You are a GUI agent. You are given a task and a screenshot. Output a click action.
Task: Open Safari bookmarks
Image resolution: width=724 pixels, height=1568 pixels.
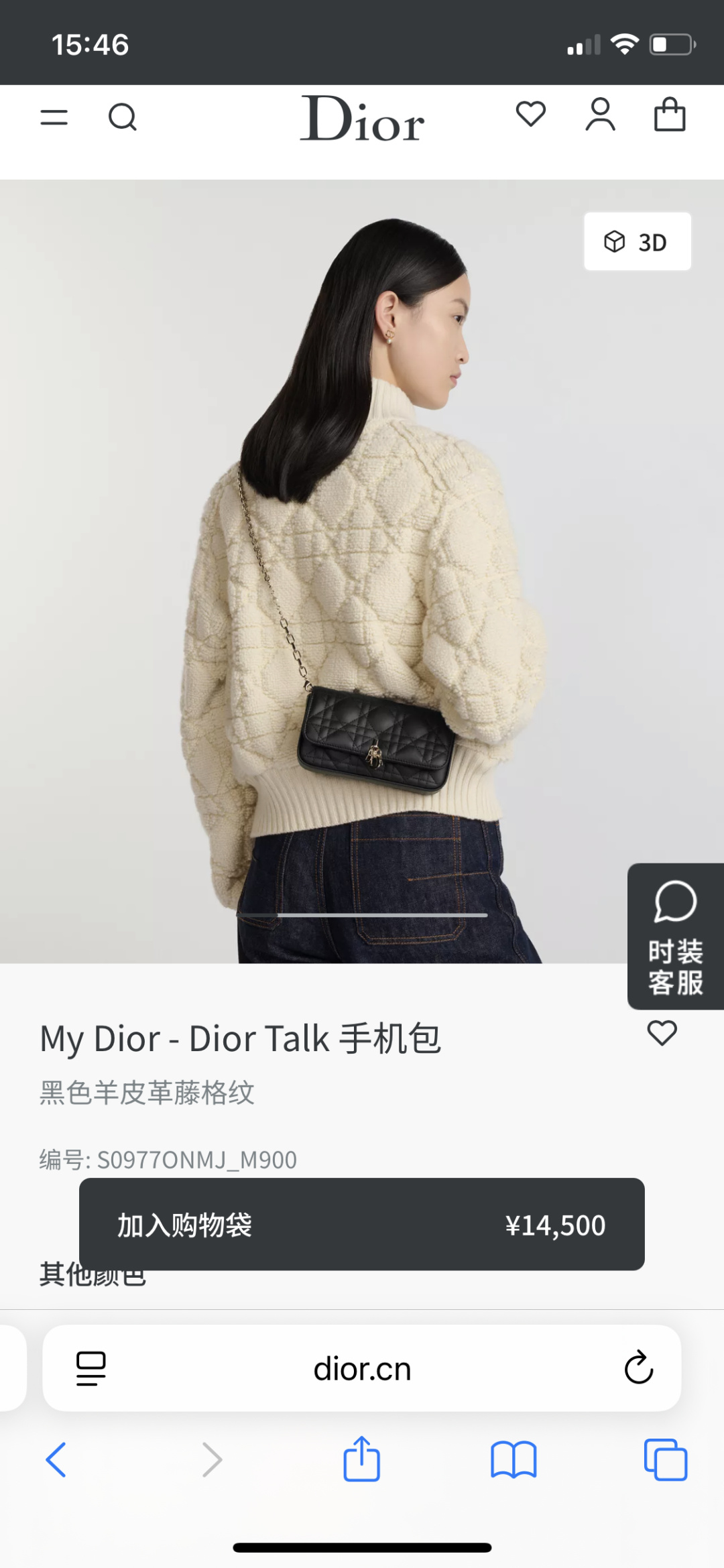pos(514,1459)
